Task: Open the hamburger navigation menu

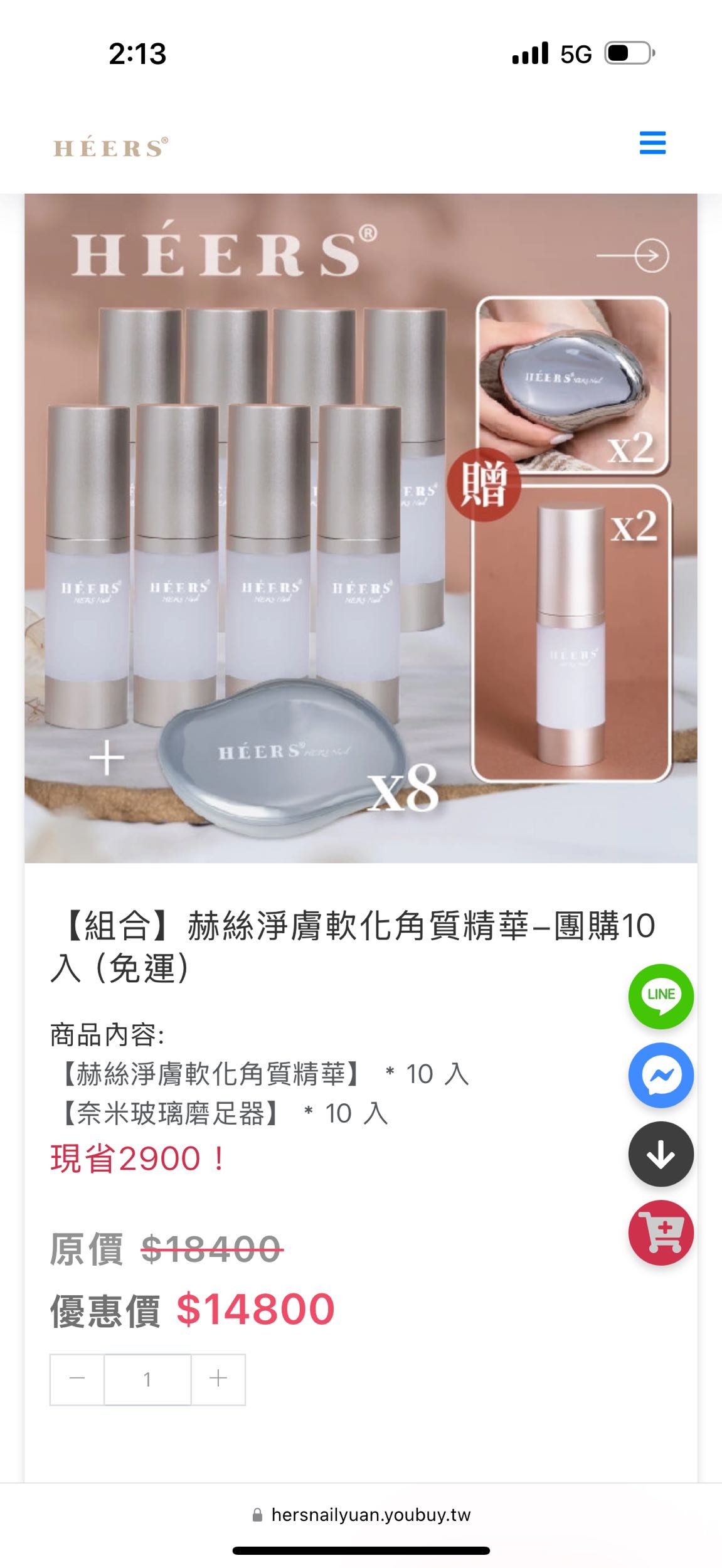Action: [x=652, y=143]
